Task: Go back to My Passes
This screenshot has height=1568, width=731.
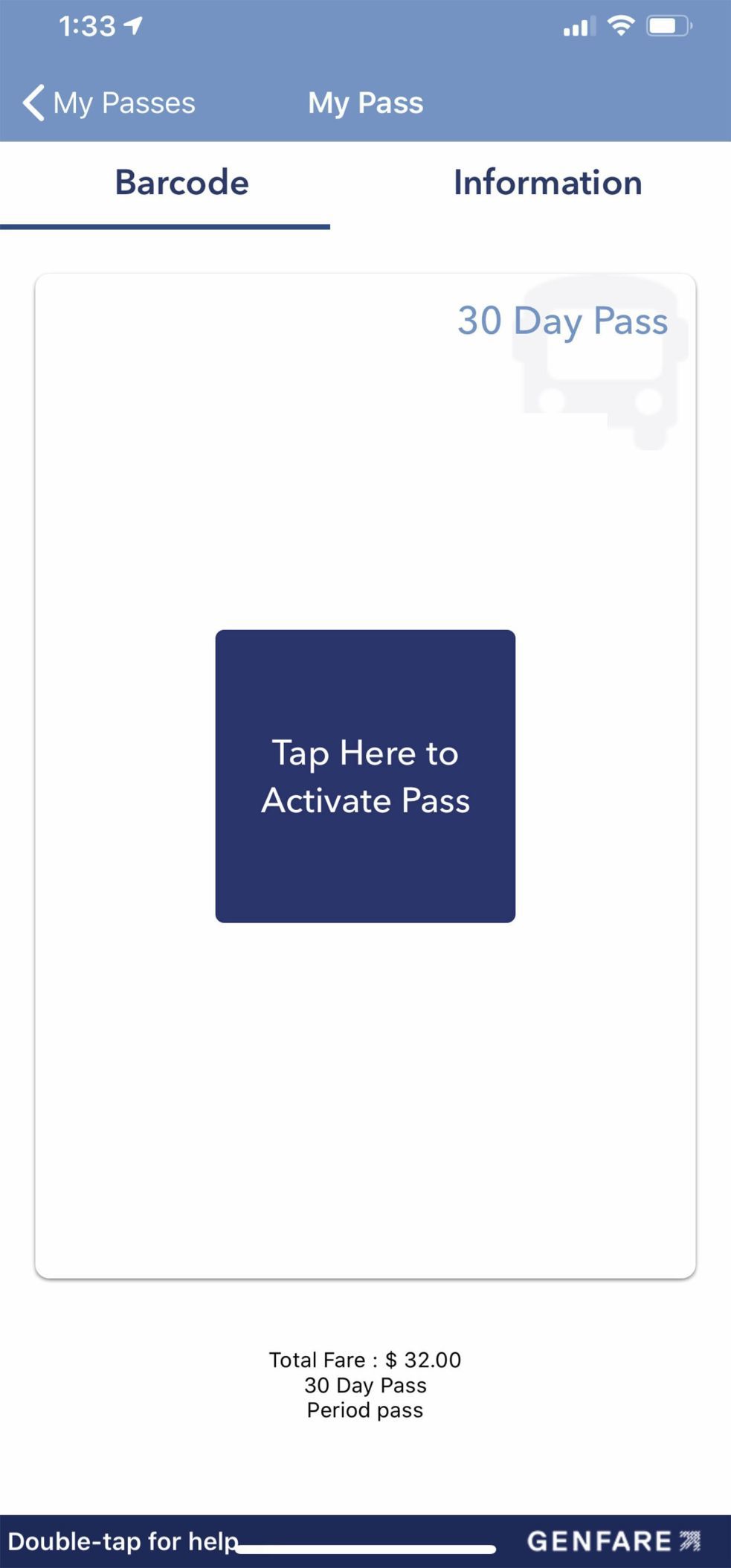Action: click(x=109, y=103)
